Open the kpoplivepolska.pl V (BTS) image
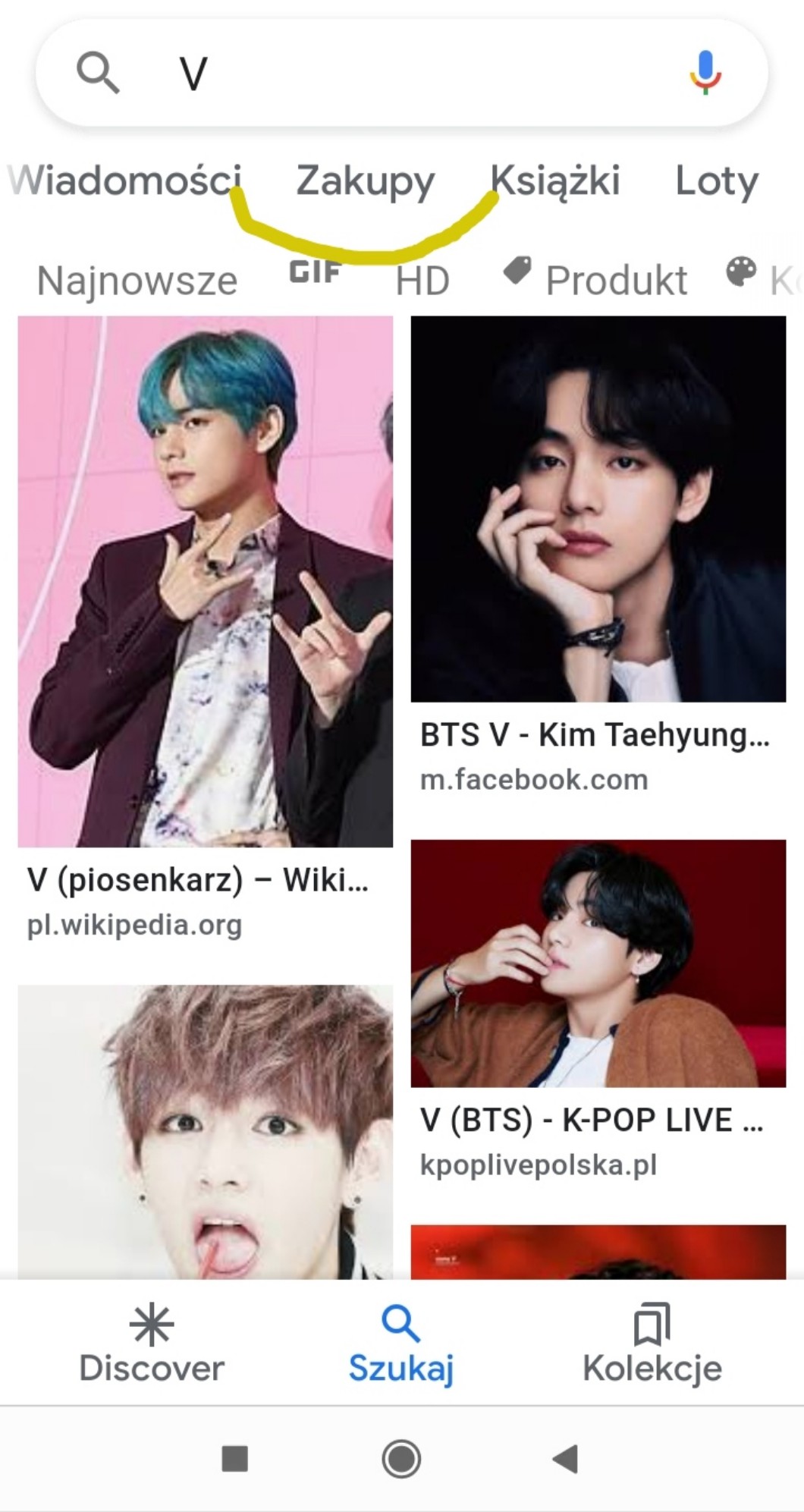804x1512 pixels. tap(598, 962)
